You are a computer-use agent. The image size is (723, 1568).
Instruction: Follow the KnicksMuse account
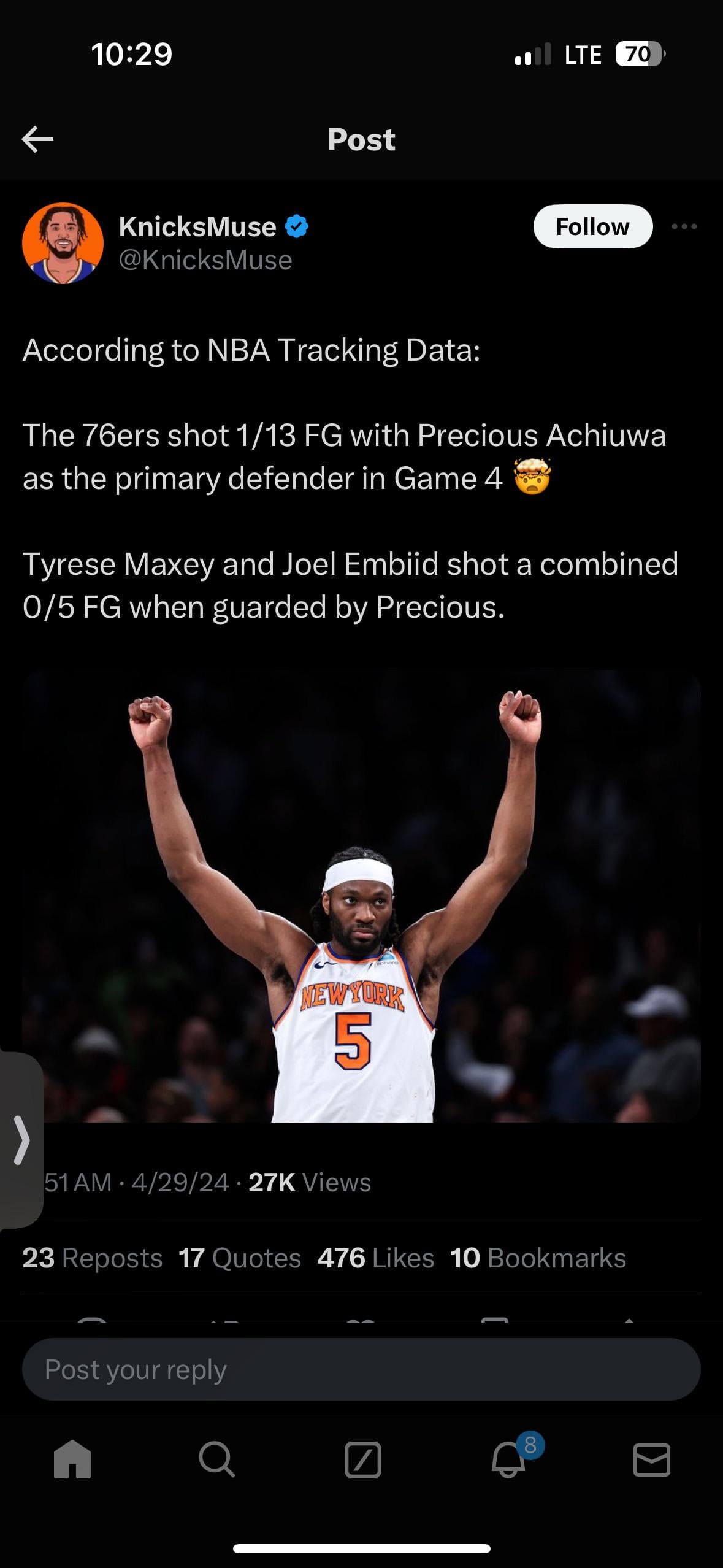click(x=592, y=227)
